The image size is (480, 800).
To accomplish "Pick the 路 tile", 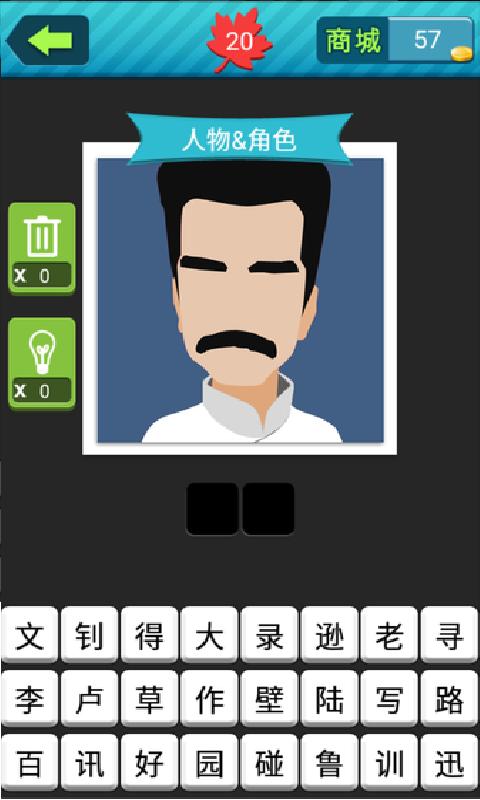I will pyautogui.click(x=449, y=698).
